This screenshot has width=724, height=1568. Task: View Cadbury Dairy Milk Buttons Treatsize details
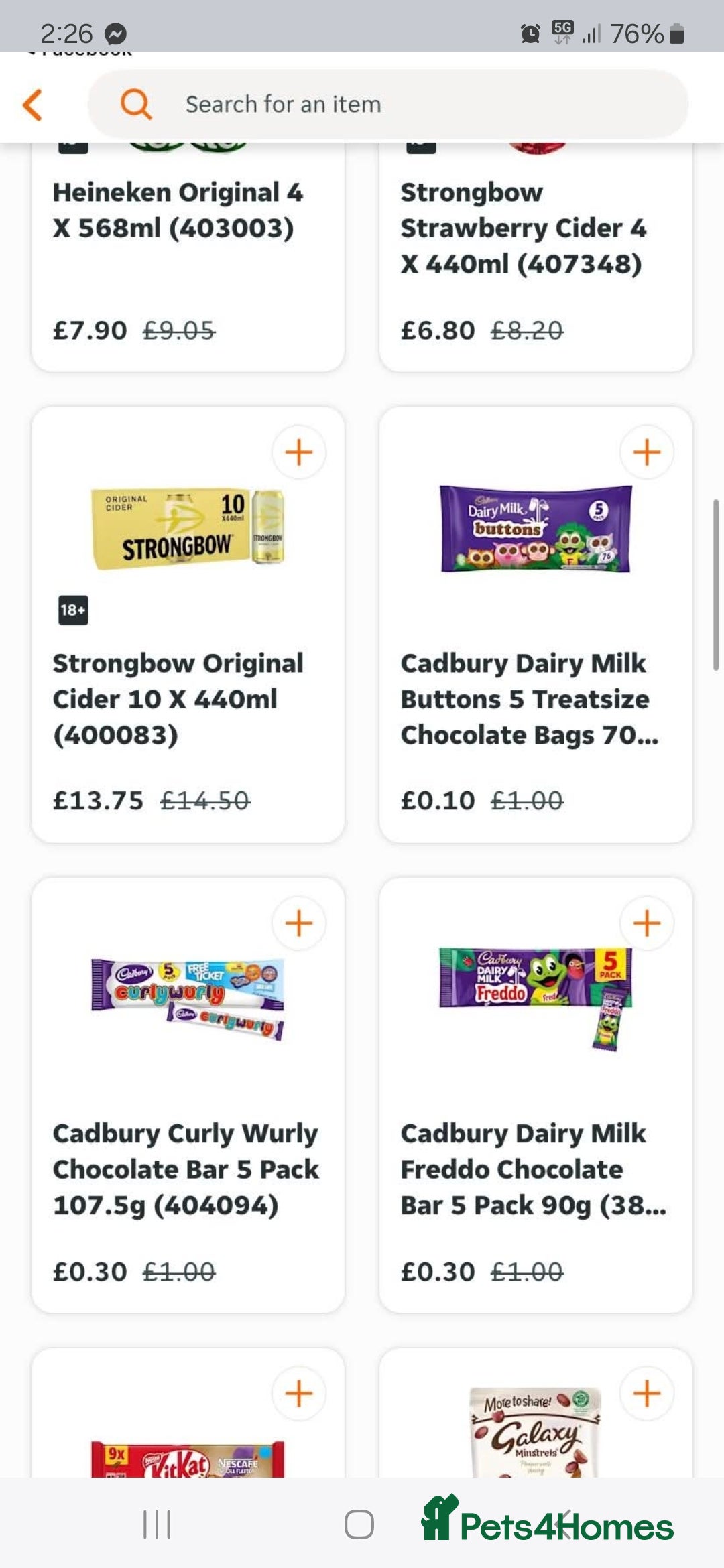[530, 698]
